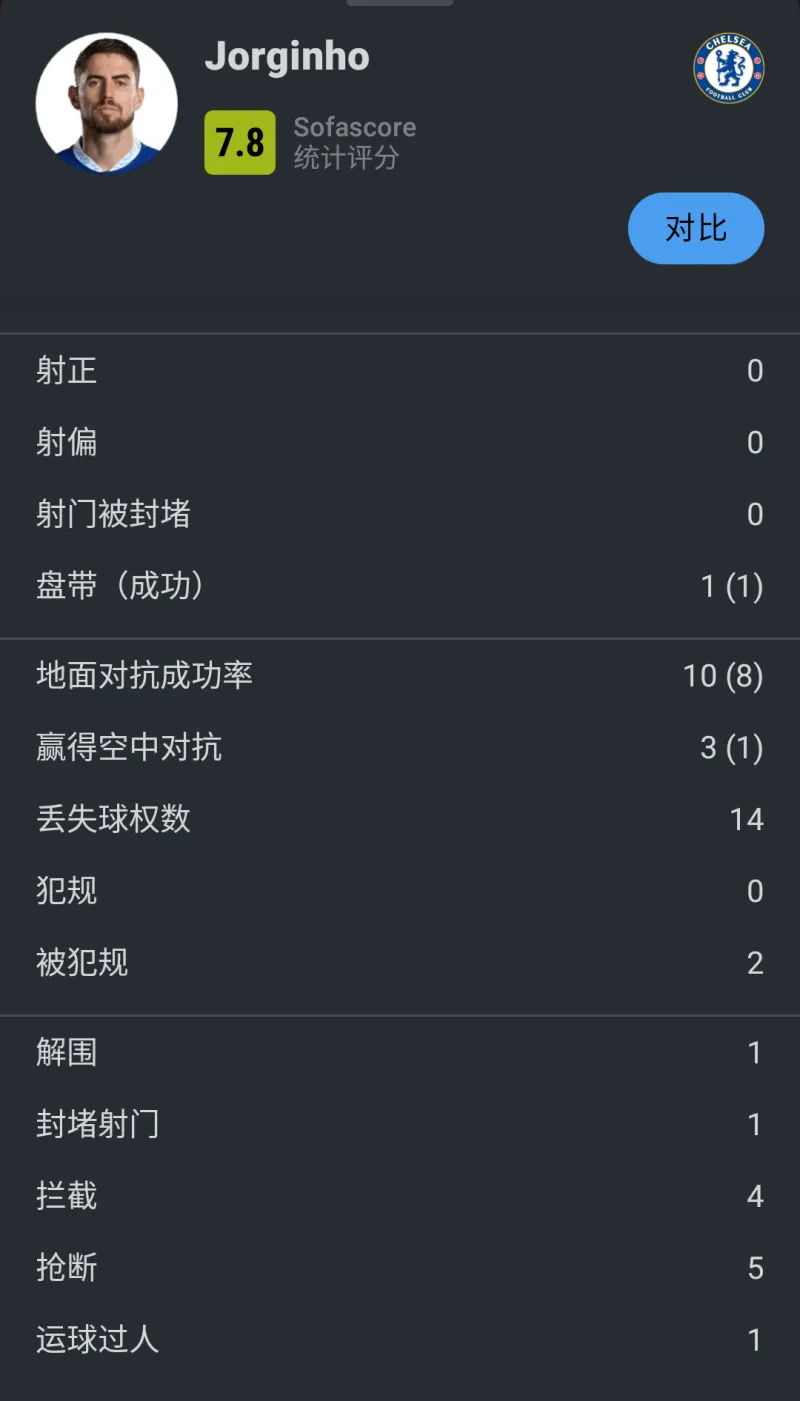Tap the 对比 compare button
The image size is (800, 1401).
tap(696, 228)
